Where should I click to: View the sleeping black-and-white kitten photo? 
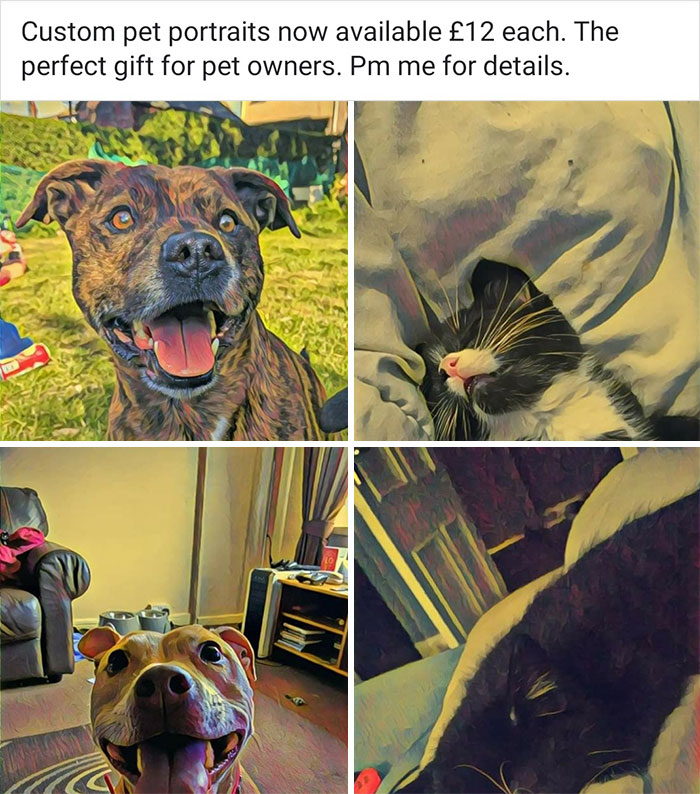(x=527, y=270)
